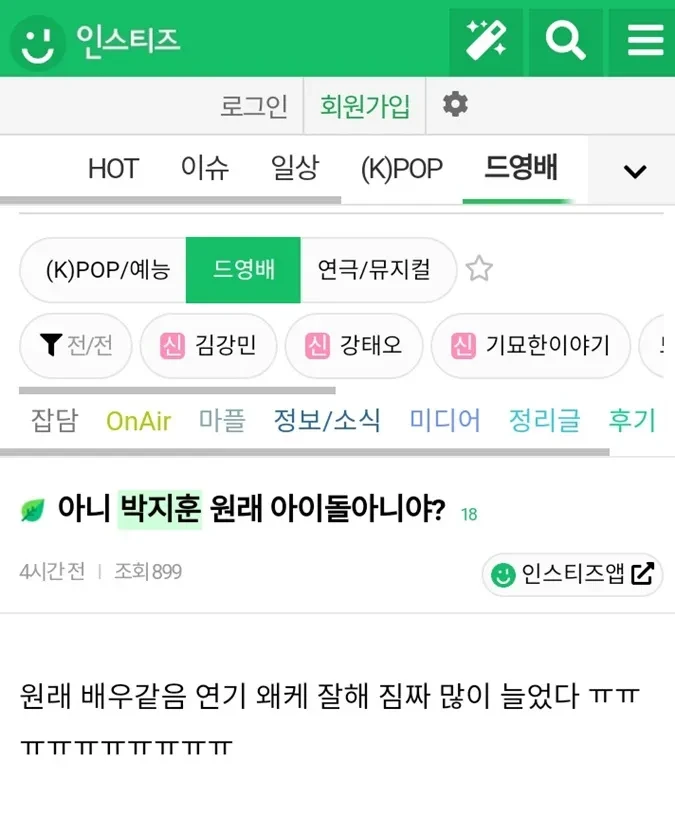Open the magic wand tool icon
The image size is (675, 816).
486,40
